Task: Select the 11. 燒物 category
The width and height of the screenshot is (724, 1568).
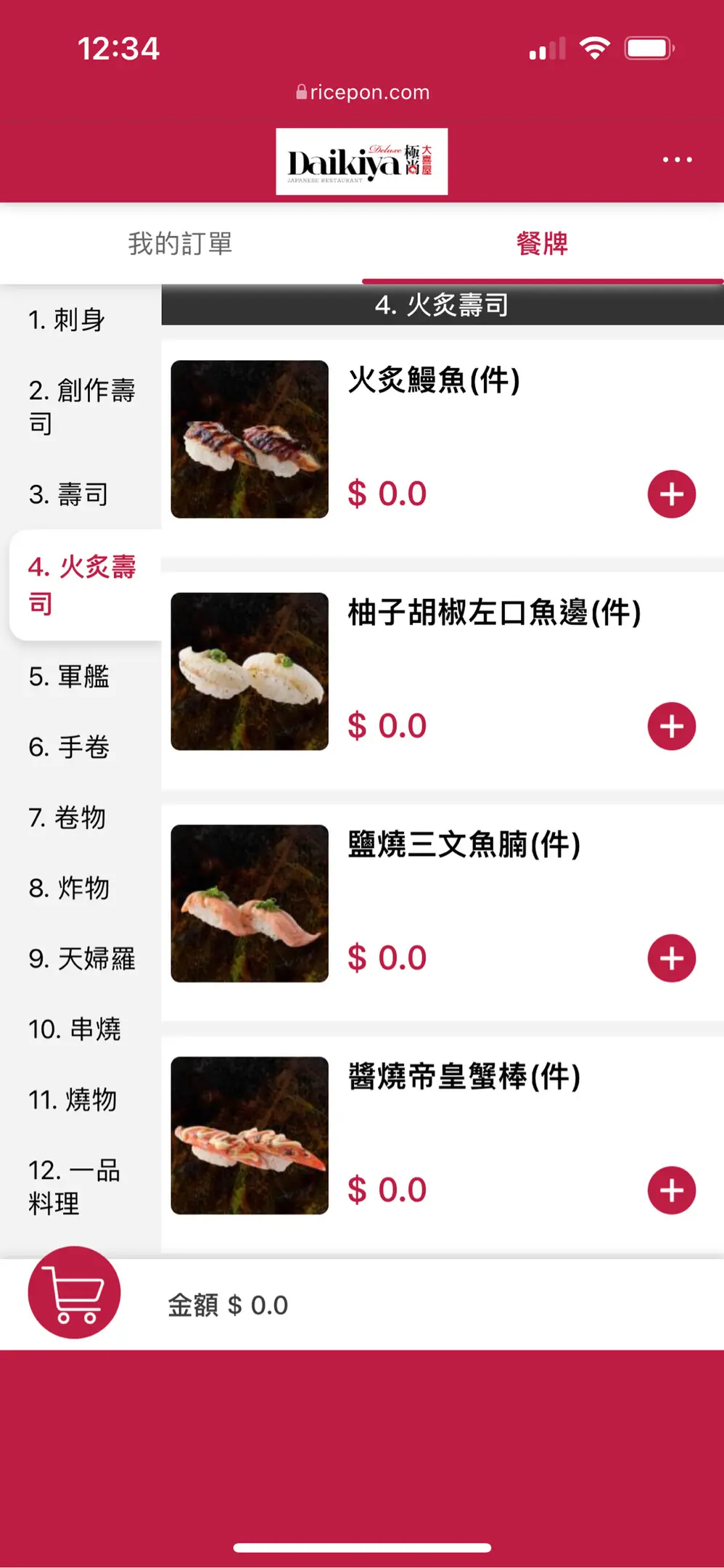Action: pos(73,1100)
